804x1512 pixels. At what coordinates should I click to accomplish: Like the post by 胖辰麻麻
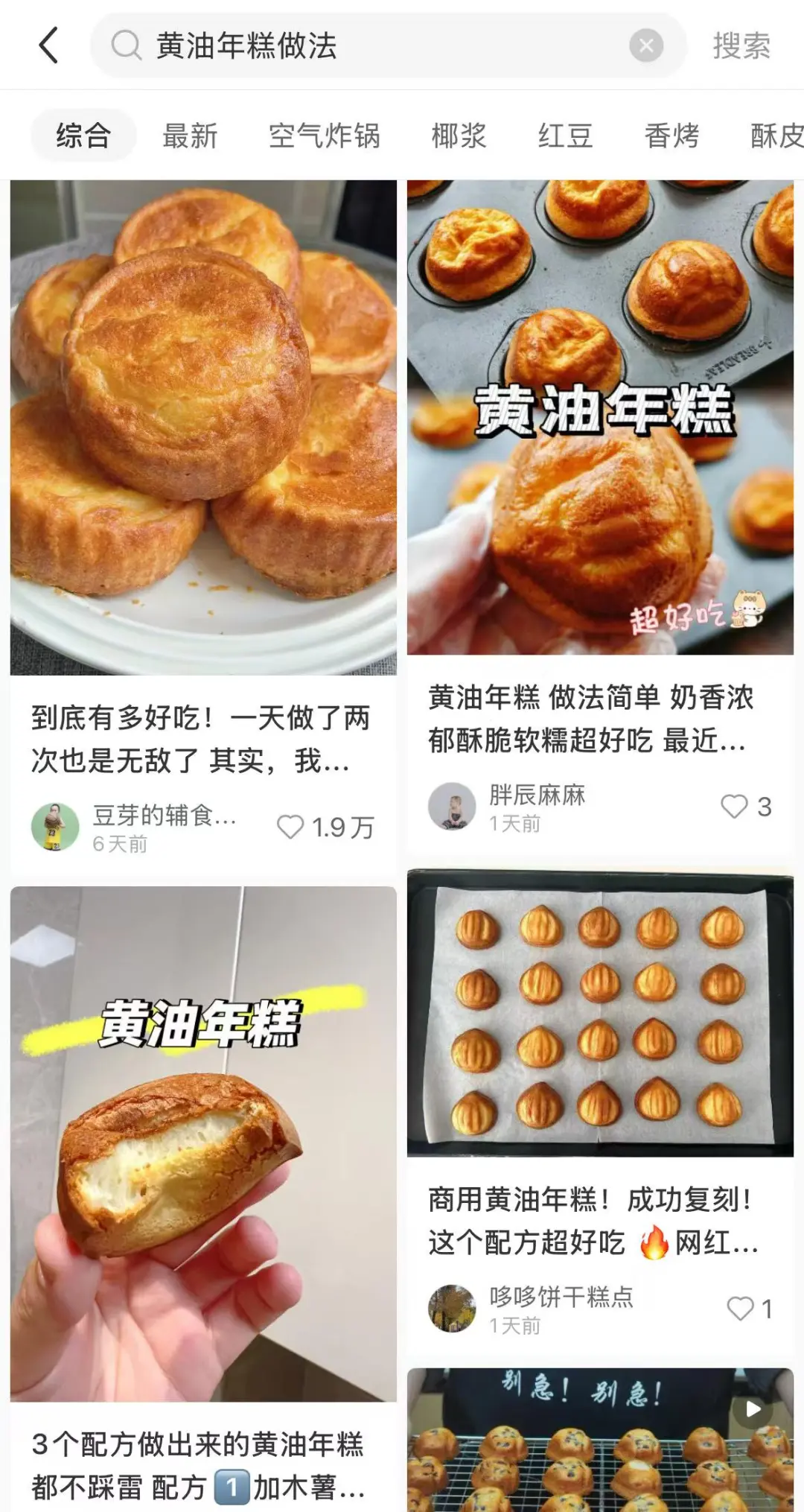pos(734,807)
